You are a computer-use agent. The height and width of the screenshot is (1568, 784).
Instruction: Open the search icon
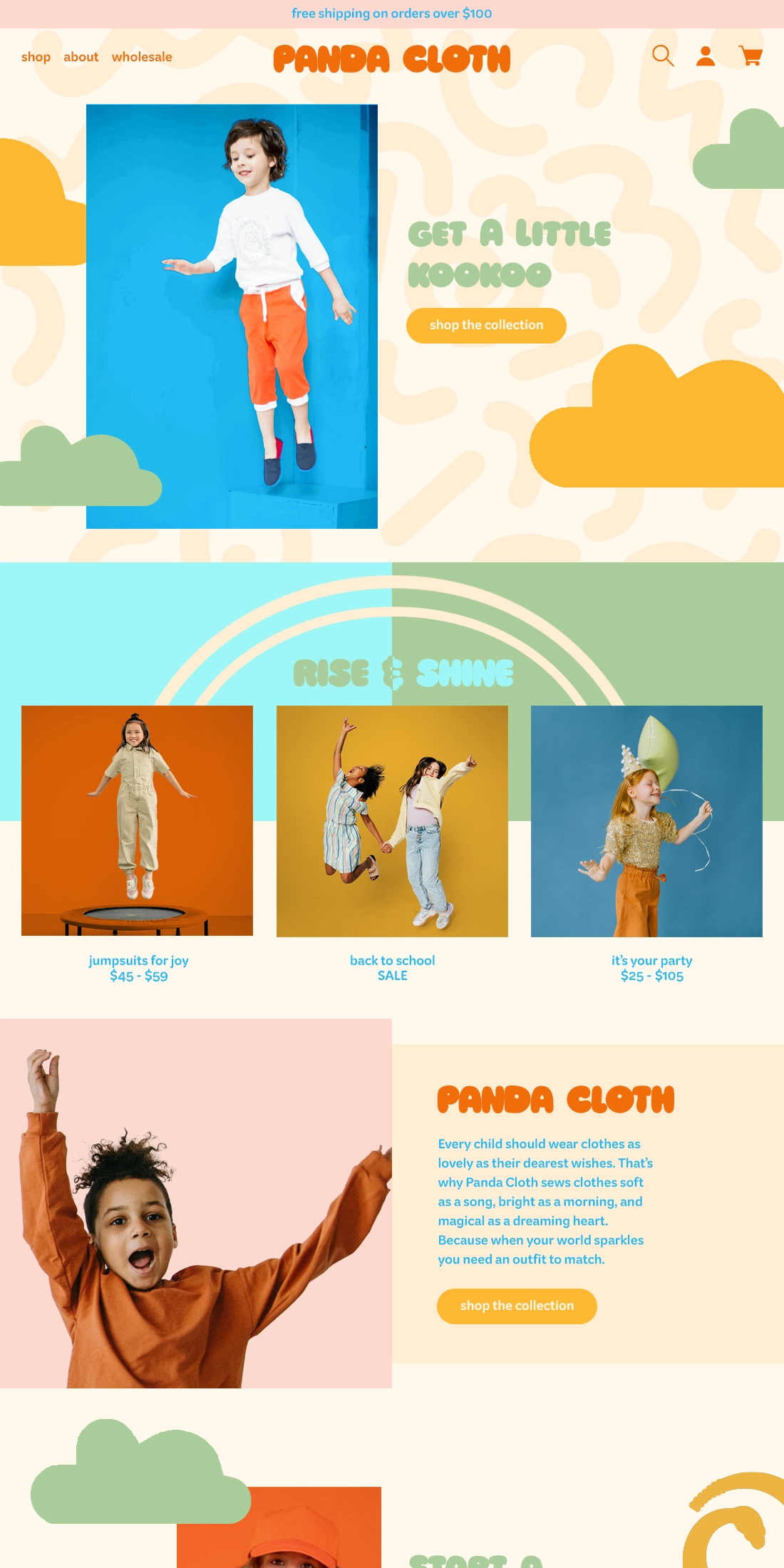(663, 56)
